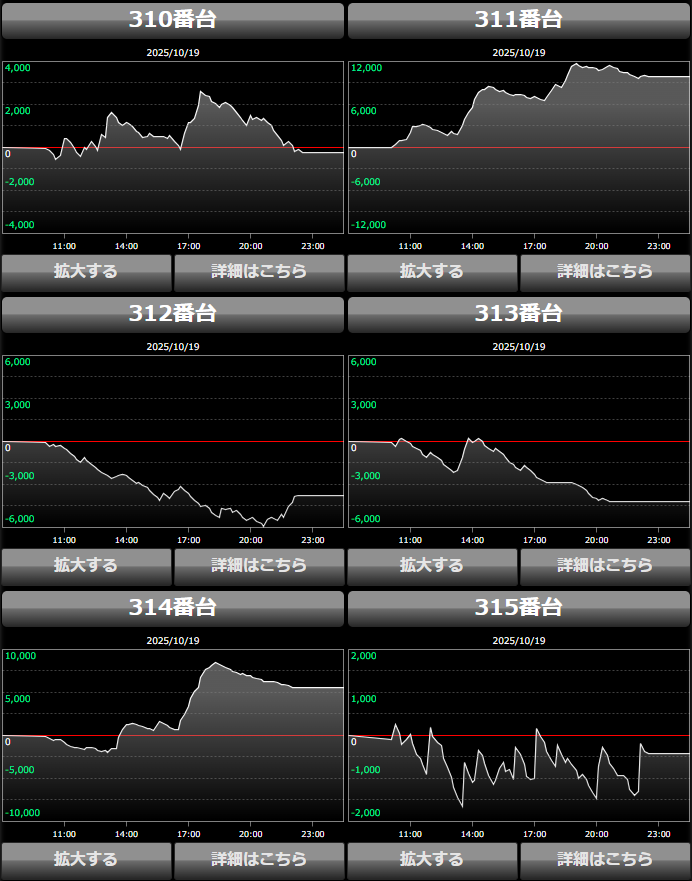
Task: View details (詳細はこちら) for 311番台
Action: tap(605, 271)
